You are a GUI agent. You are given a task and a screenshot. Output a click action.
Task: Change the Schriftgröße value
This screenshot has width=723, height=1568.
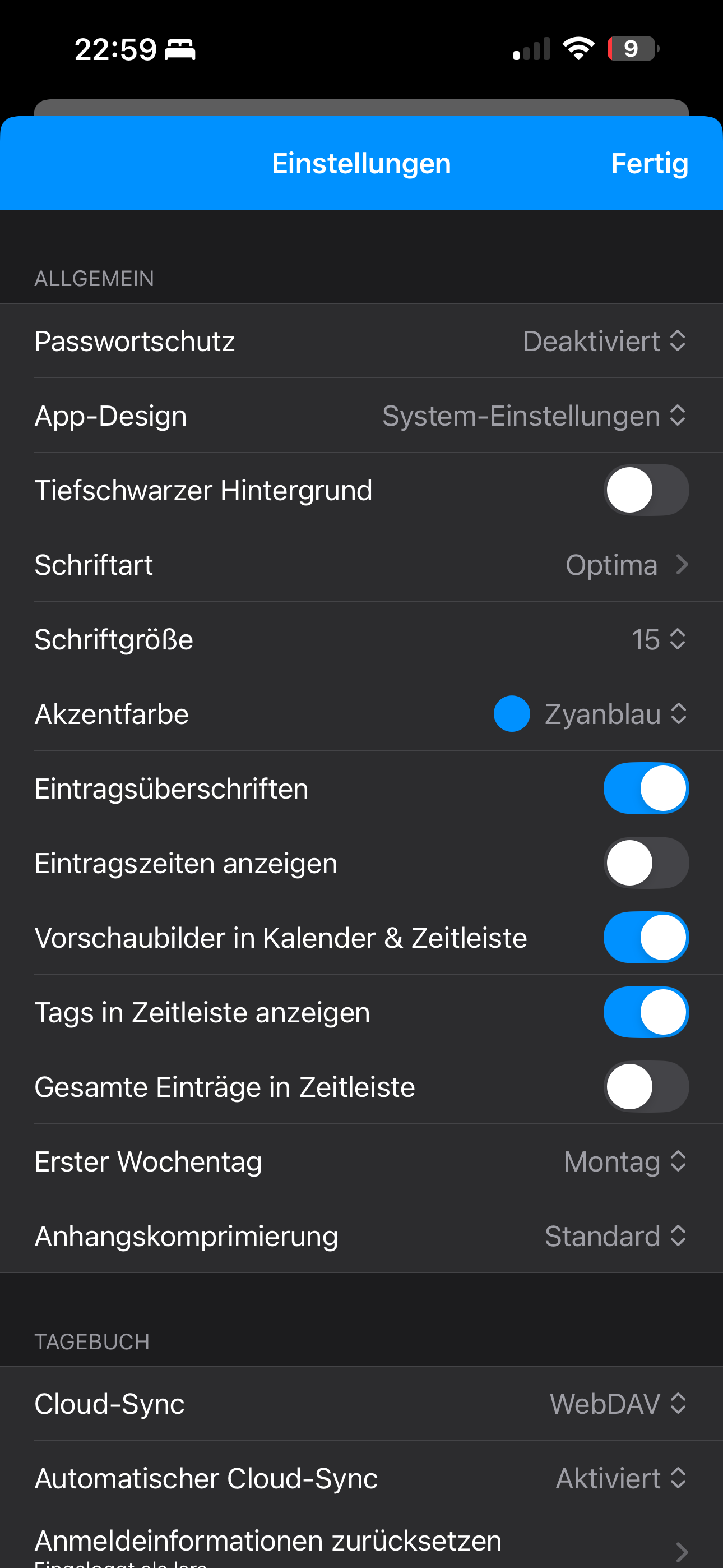(658, 640)
